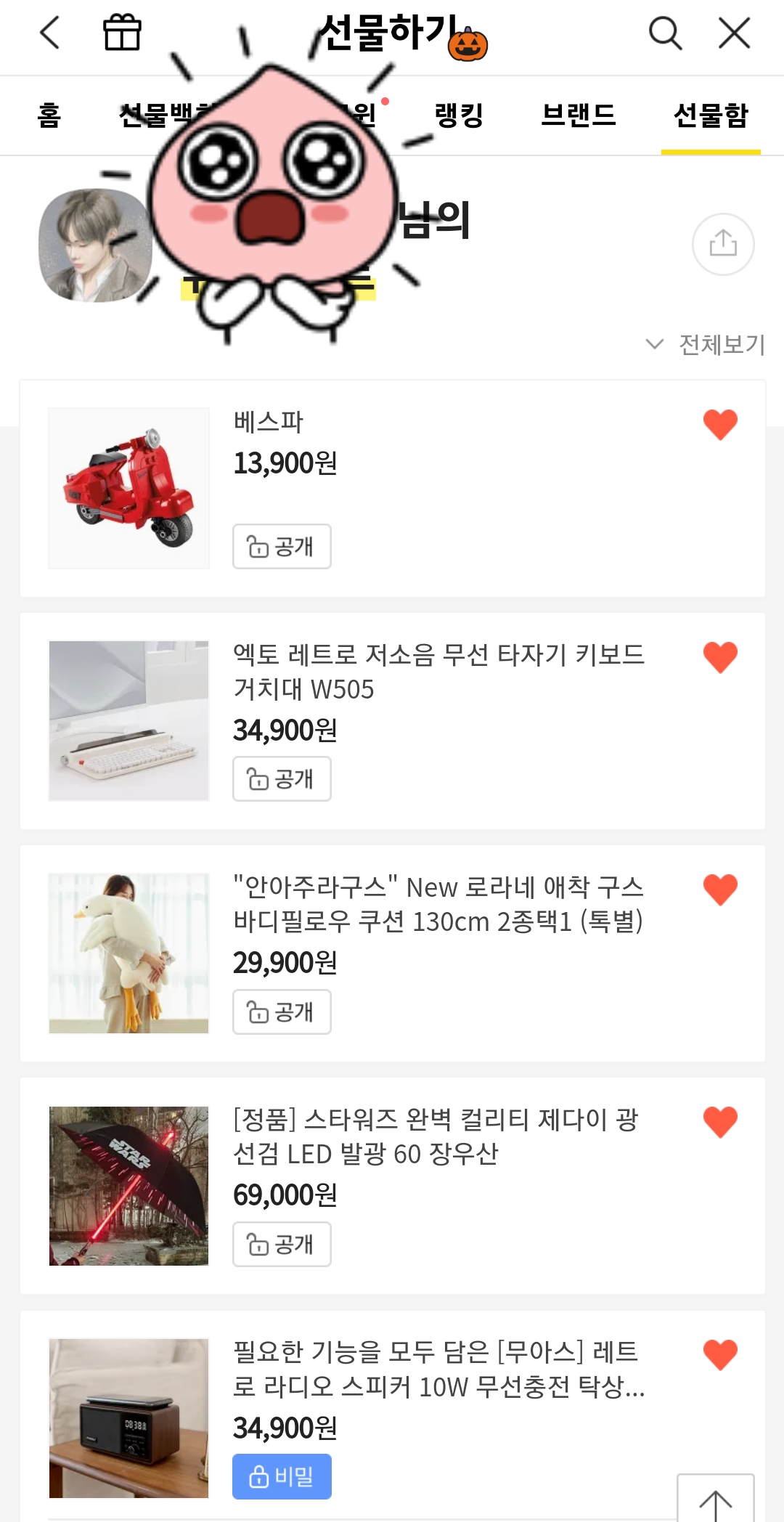Screen dimensions: 784x1522
Task: Toggle 비밀 on 무아스 라디오 스피커
Action: pos(282,1476)
